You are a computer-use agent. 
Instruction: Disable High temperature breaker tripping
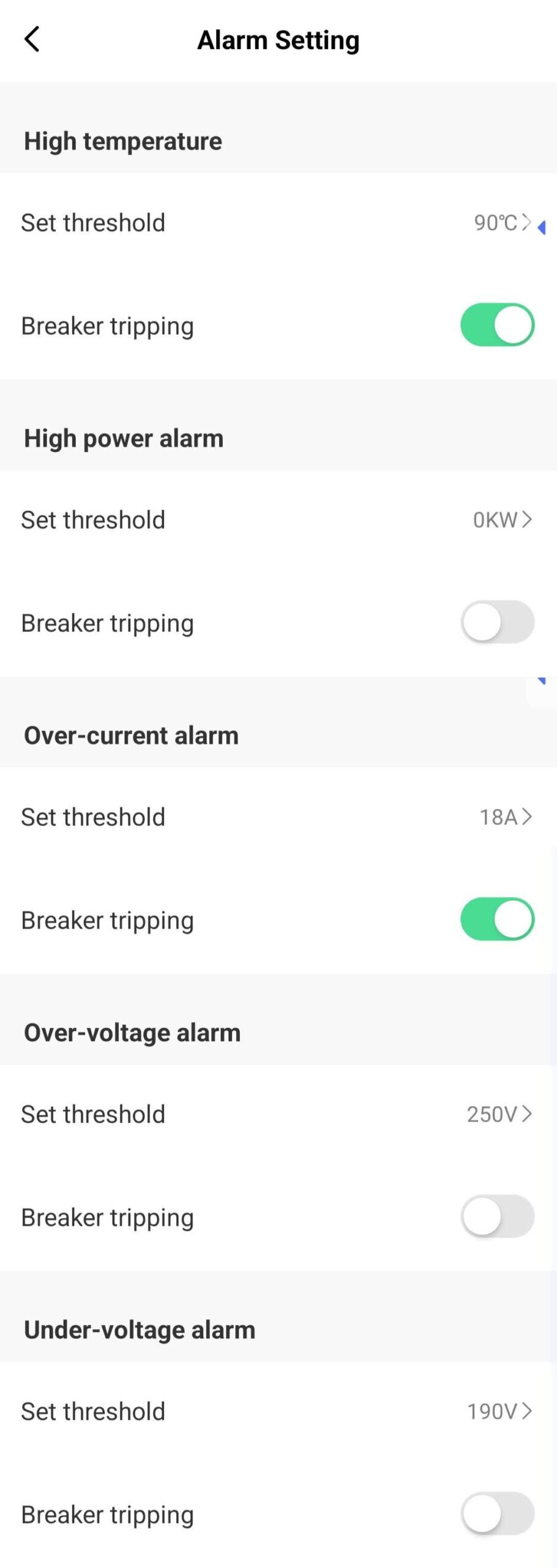(497, 325)
